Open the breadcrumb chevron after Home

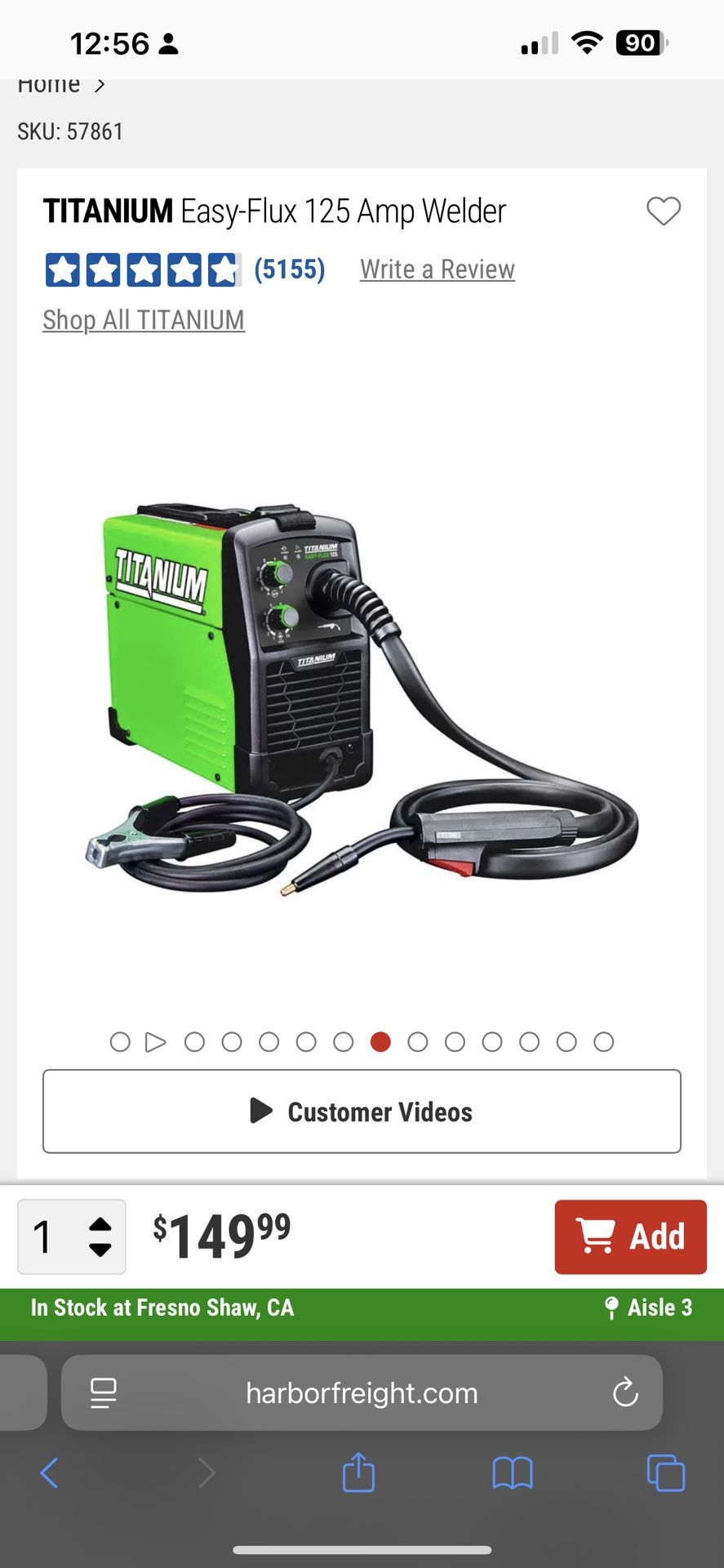100,85
